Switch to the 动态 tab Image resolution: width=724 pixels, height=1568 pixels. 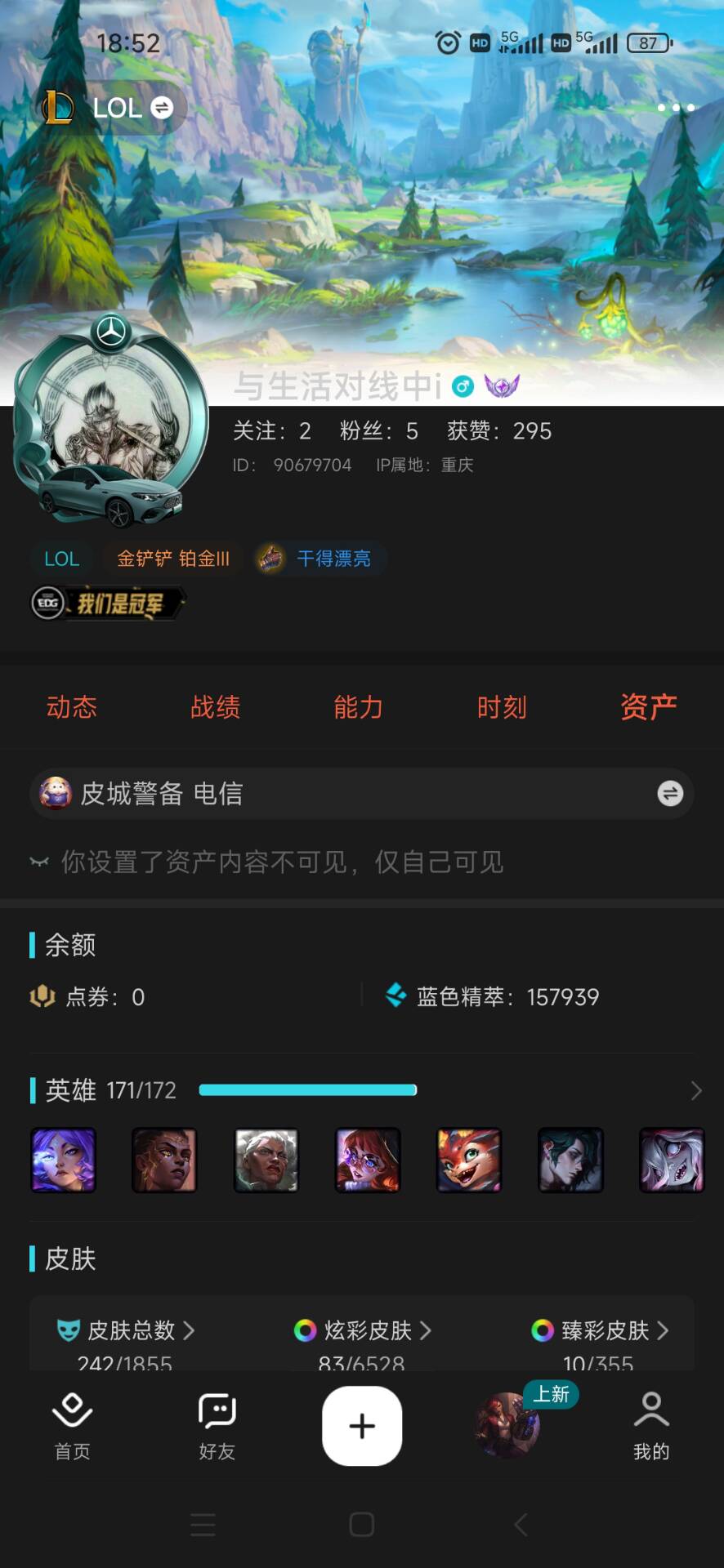72,707
